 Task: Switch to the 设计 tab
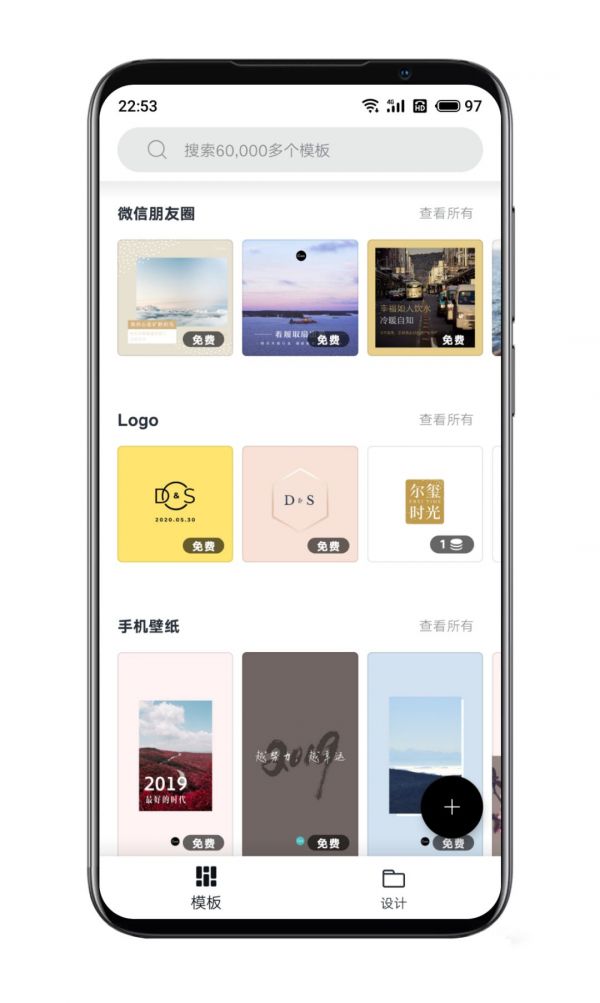[x=394, y=888]
